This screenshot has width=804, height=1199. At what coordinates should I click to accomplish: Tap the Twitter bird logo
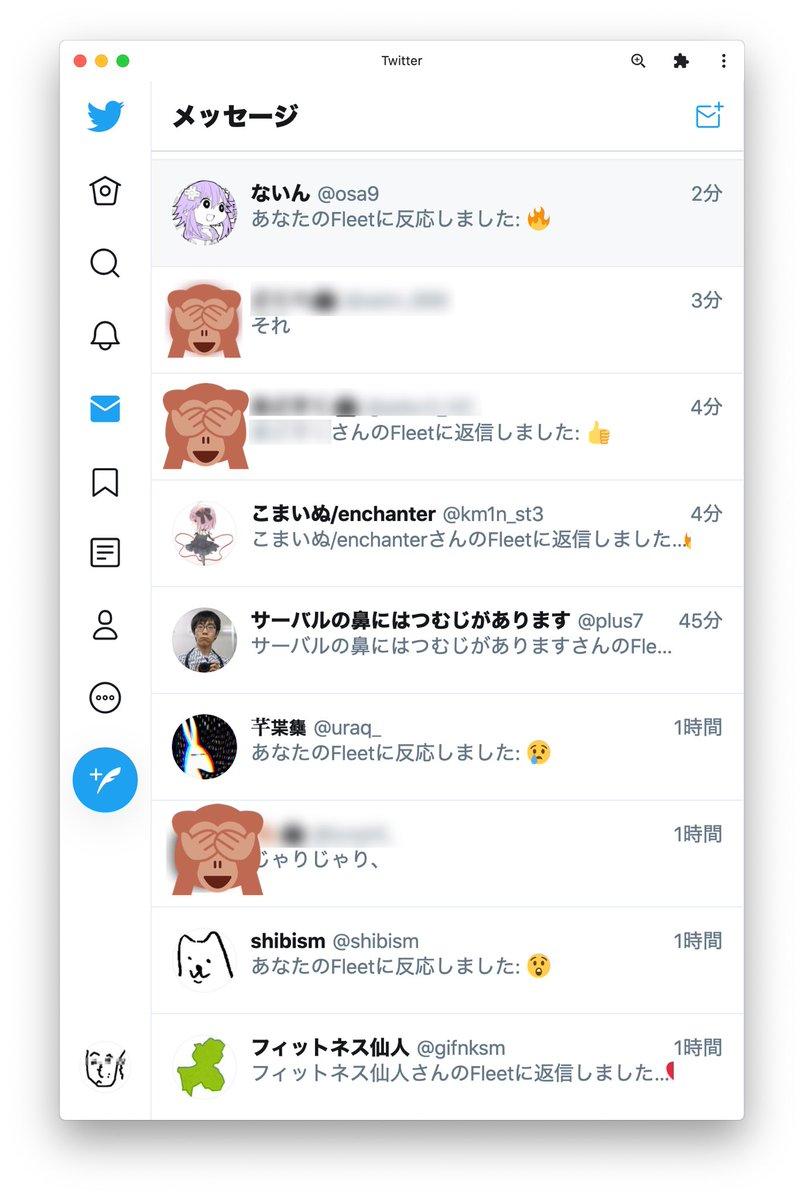(x=105, y=117)
